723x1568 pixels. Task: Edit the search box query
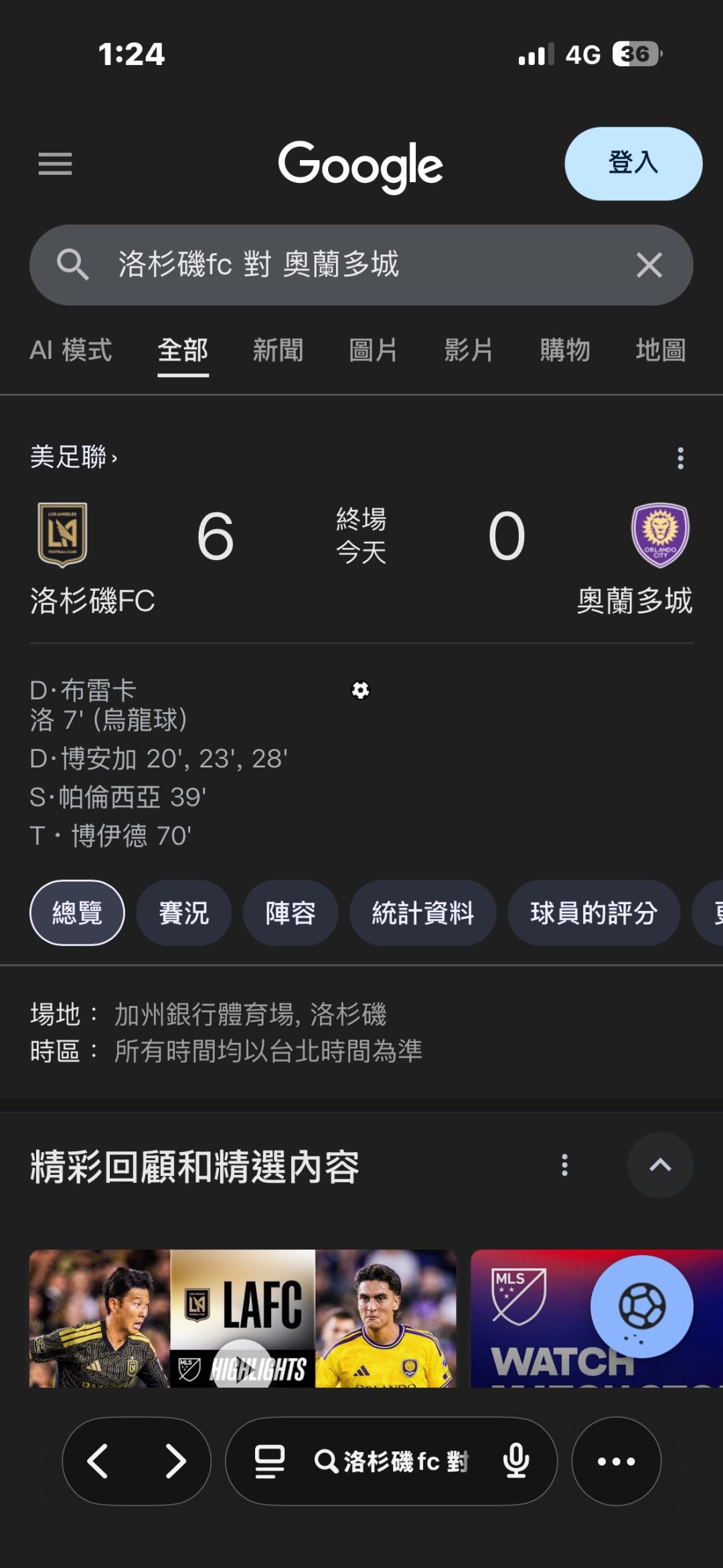(335, 265)
